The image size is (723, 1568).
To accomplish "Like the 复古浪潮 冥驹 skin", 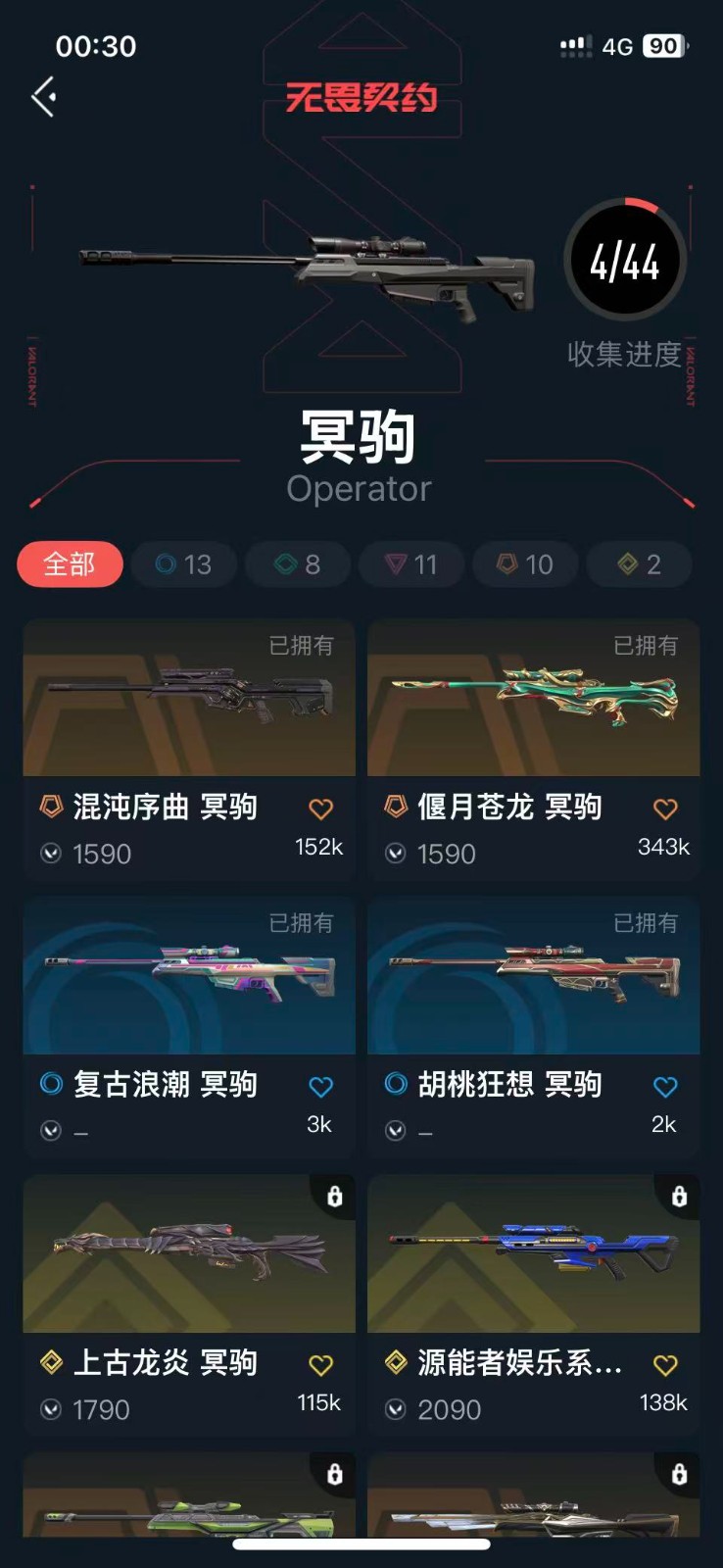I will coord(320,1087).
